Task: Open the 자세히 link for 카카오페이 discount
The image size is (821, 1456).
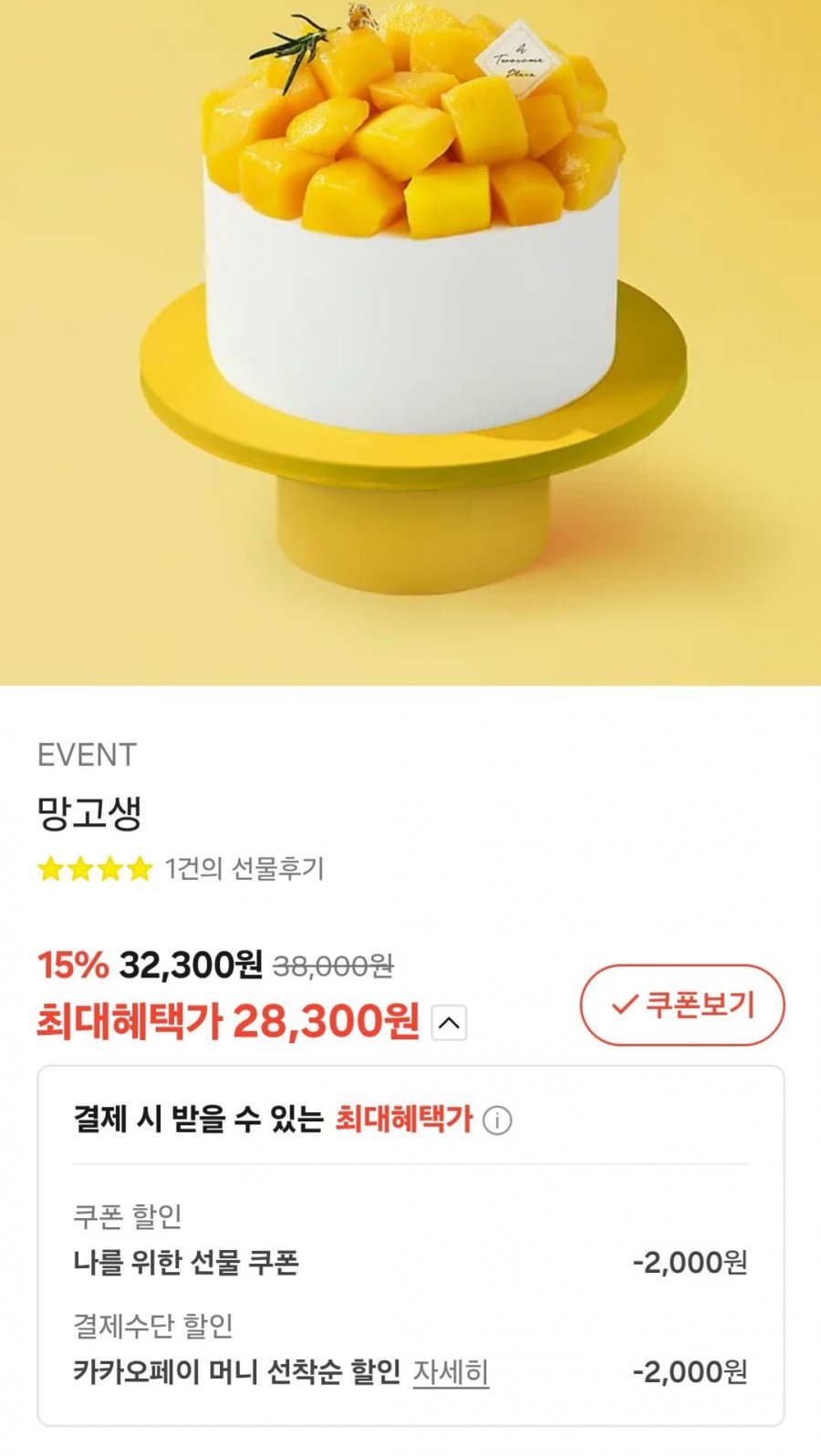Action: click(x=451, y=1371)
